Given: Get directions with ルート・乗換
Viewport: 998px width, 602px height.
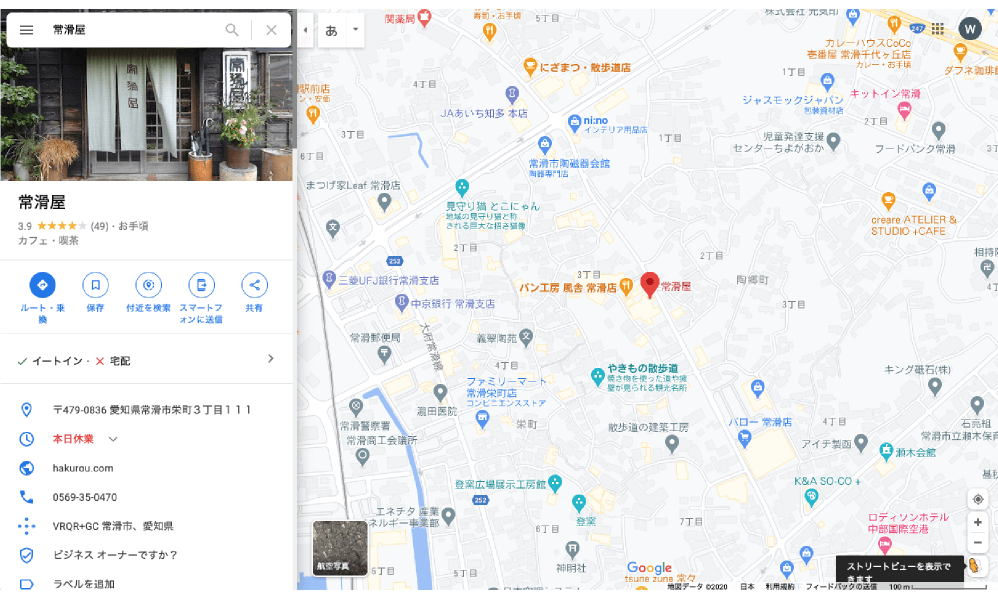Looking at the screenshot, I should point(42,285).
